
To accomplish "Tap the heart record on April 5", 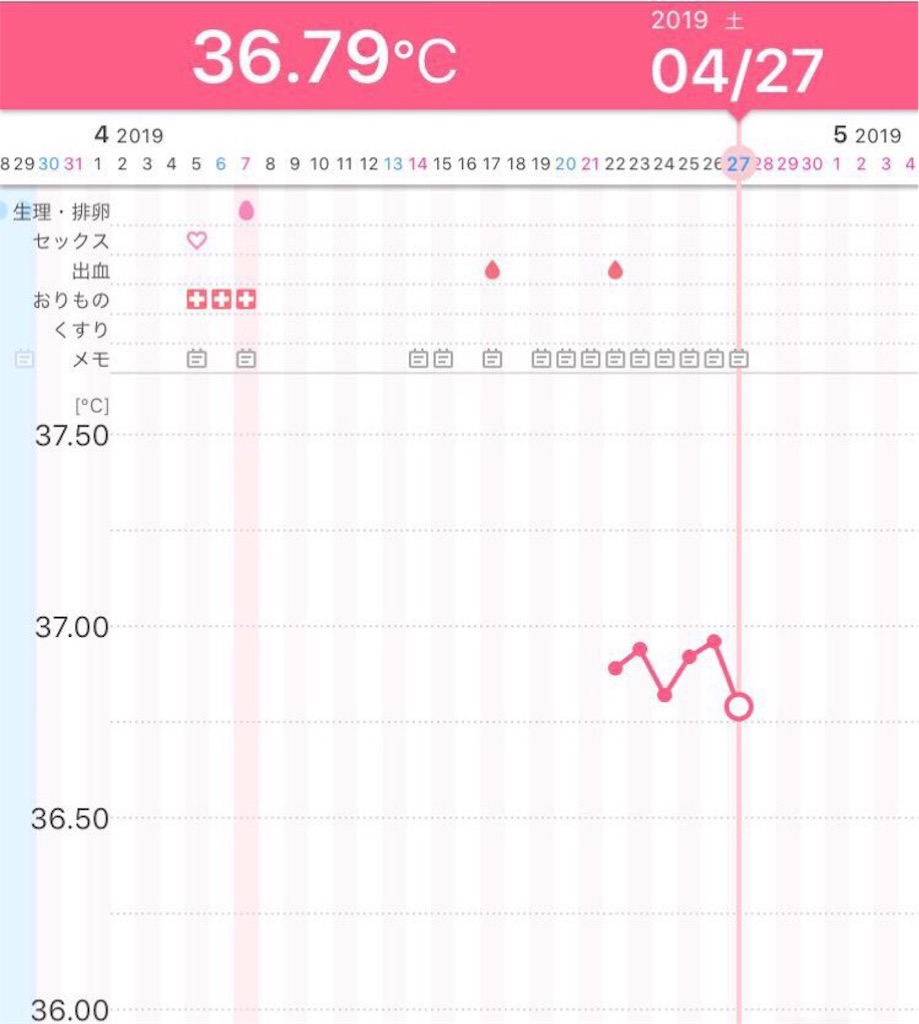I will (x=197, y=240).
